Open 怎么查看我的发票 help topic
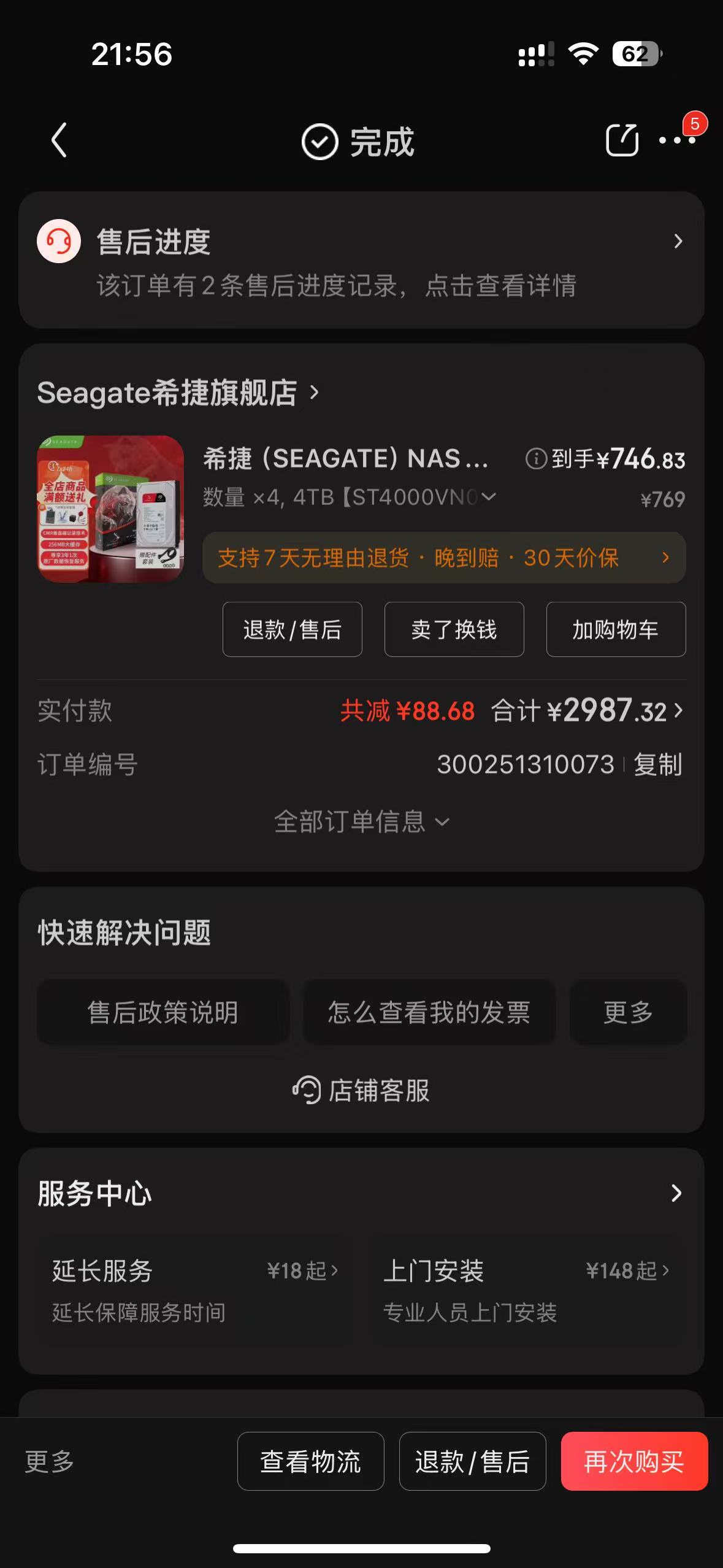The width and height of the screenshot is (723, 1568). (x=429, y=1012)
